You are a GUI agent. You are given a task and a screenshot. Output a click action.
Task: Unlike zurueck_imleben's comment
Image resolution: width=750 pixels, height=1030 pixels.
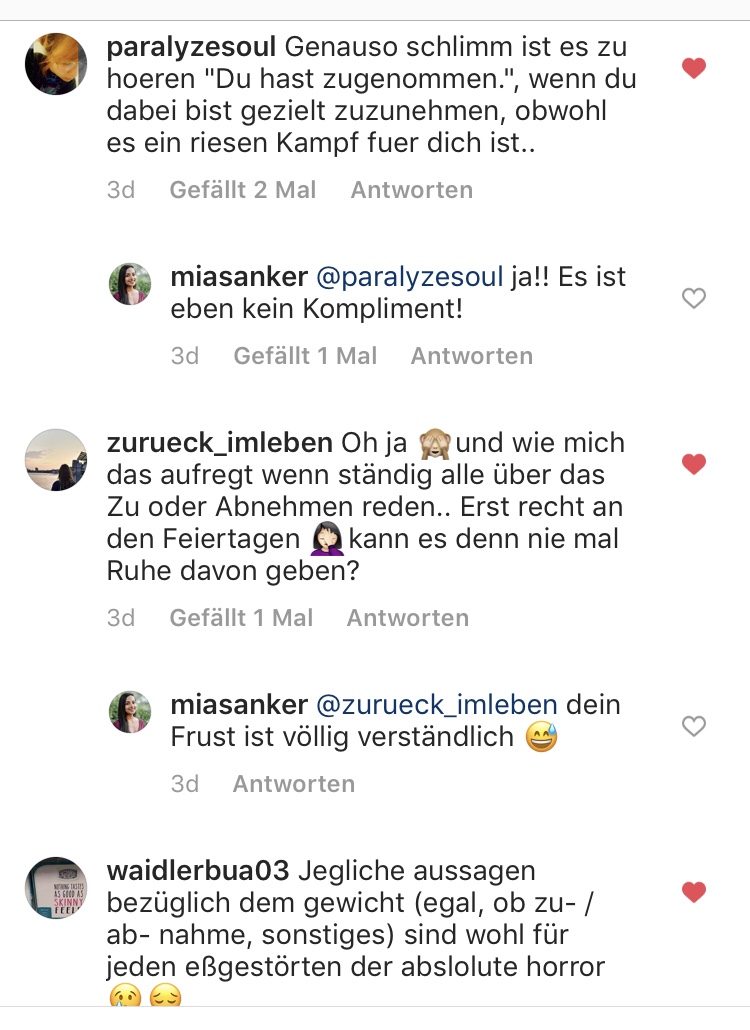tap(693, 464)
